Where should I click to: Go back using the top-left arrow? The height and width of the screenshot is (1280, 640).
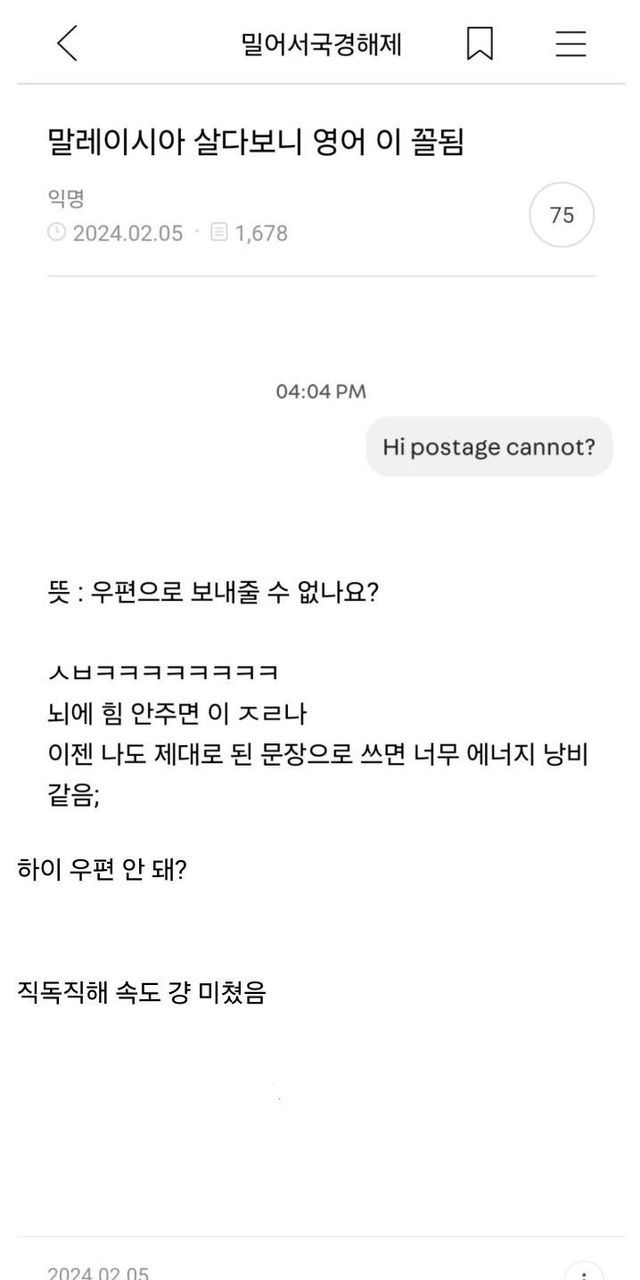(67, 44)
